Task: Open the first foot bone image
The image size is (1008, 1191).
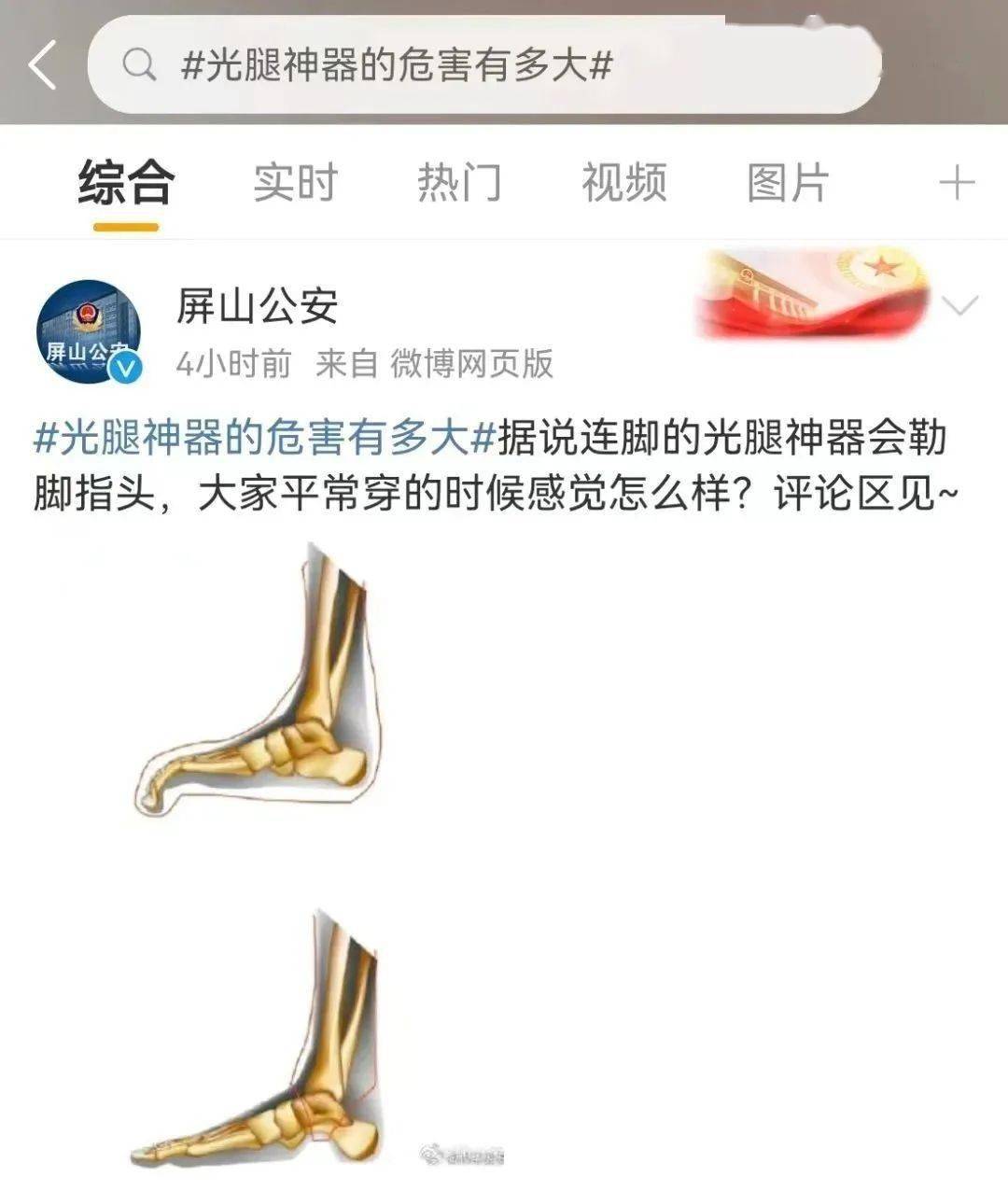Action: coord(261,681)
